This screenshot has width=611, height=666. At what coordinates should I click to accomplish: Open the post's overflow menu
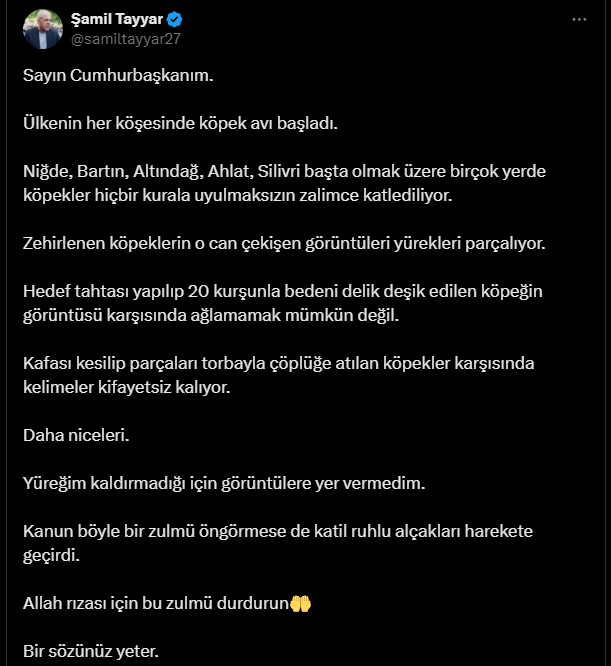point(579,20)
